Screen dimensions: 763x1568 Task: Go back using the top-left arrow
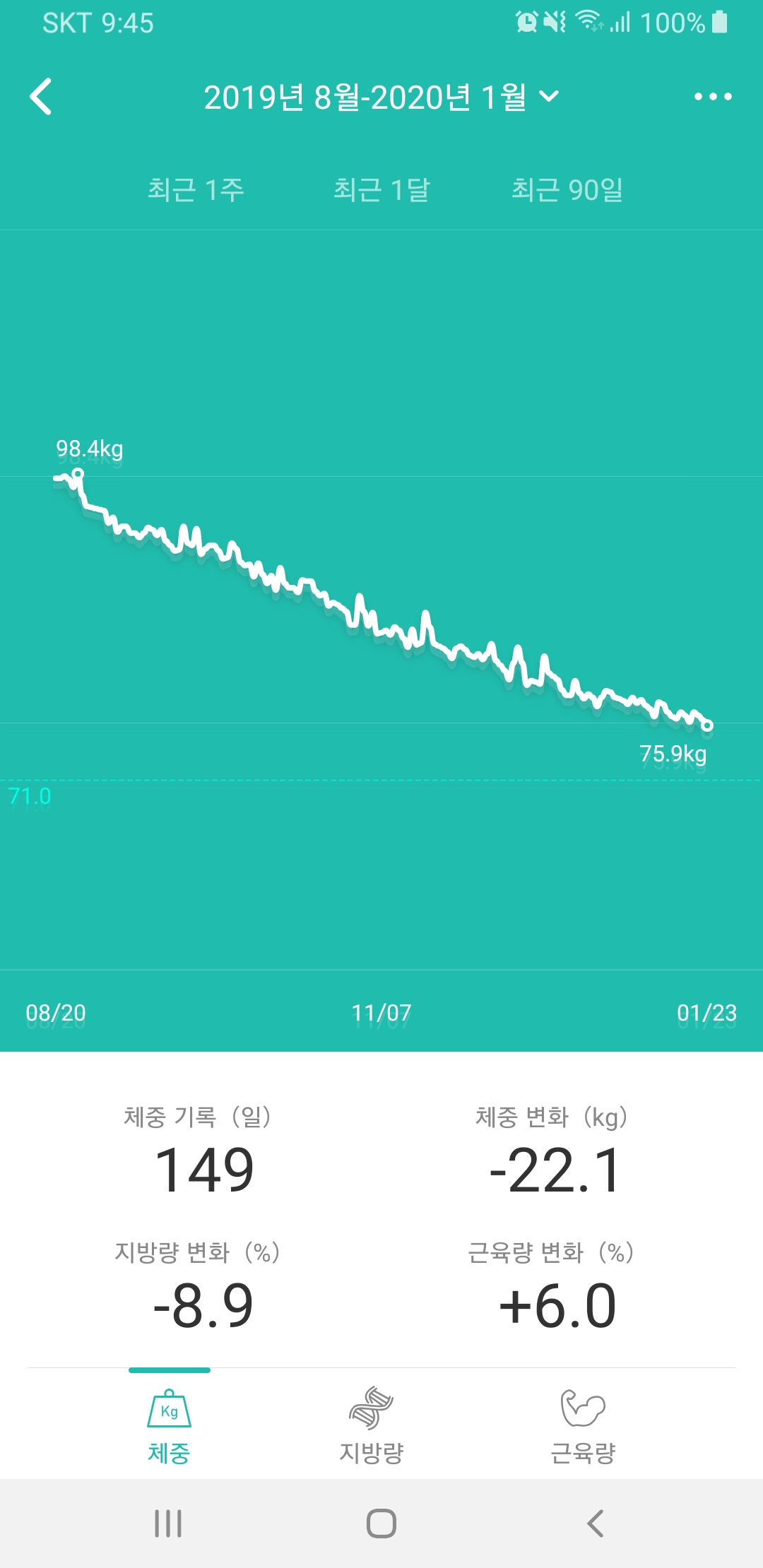pyautogui.click(x=41, y=97)
